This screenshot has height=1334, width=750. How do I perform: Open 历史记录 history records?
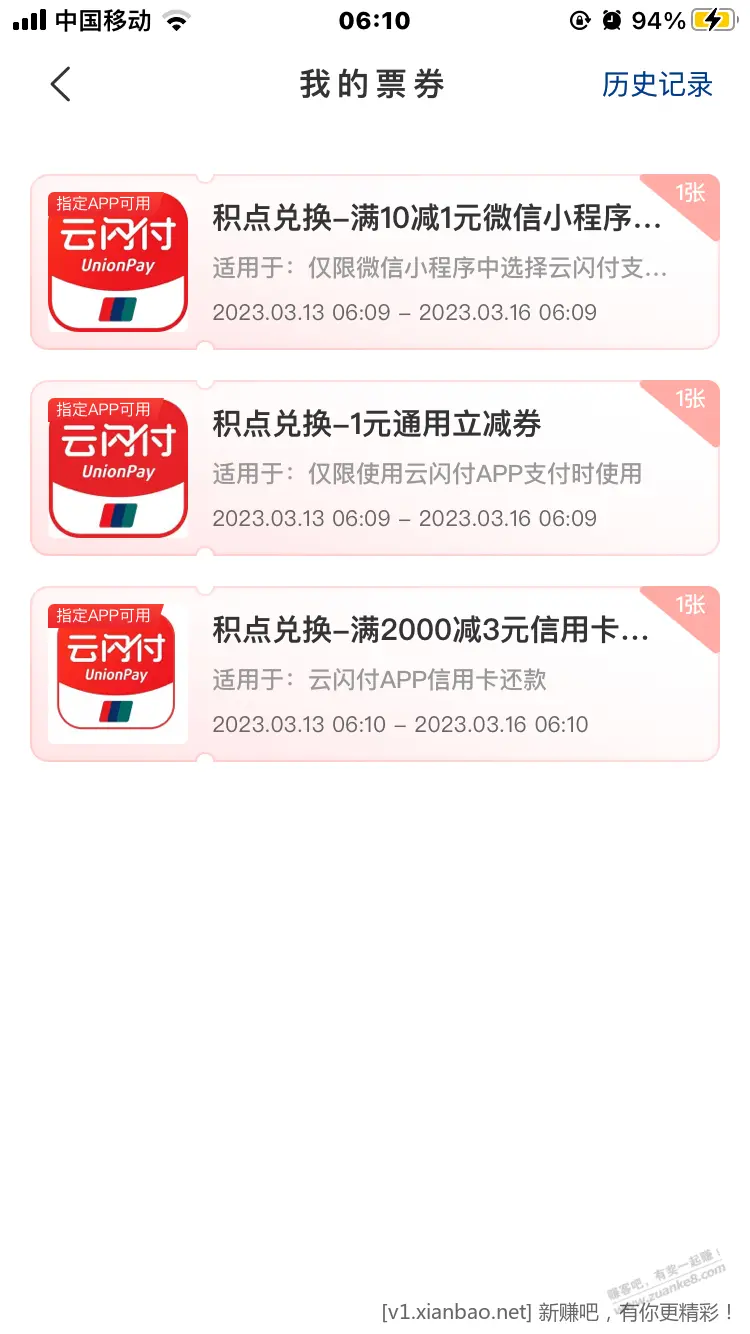(x=657, y=85)
